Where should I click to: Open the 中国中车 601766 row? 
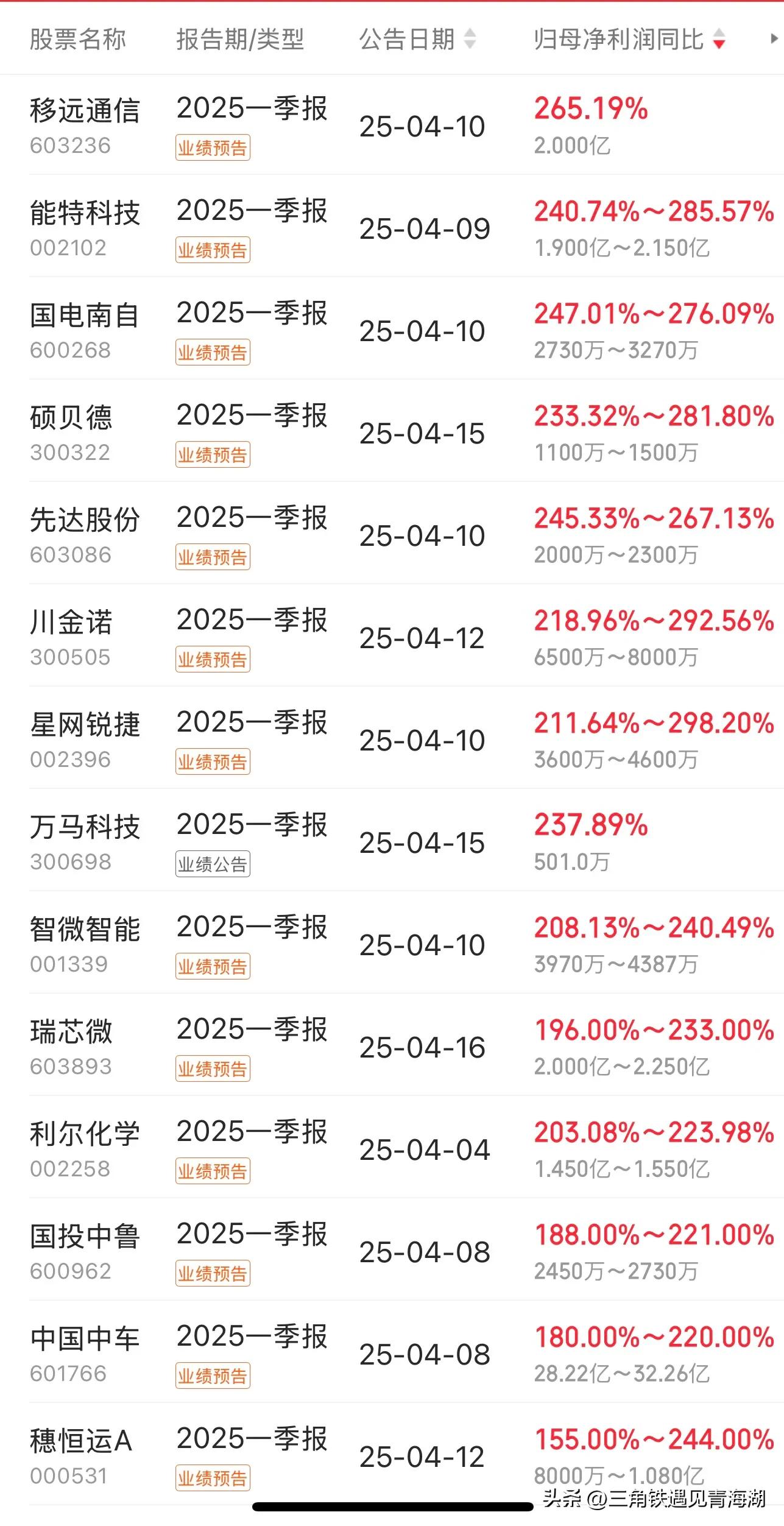392,1352
